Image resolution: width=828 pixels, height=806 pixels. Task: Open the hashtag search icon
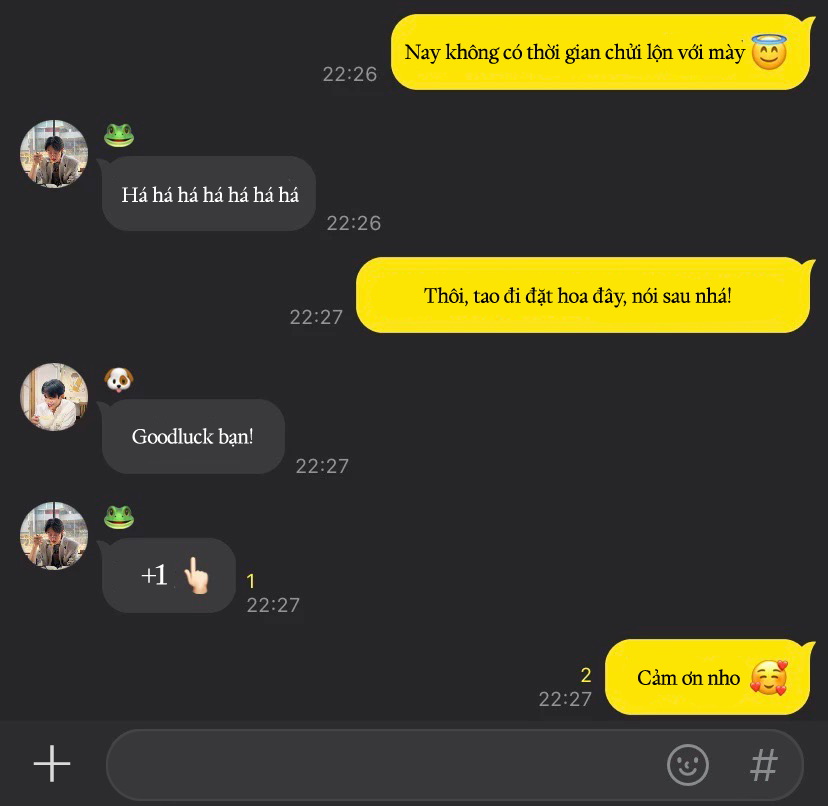coord(764,765)
